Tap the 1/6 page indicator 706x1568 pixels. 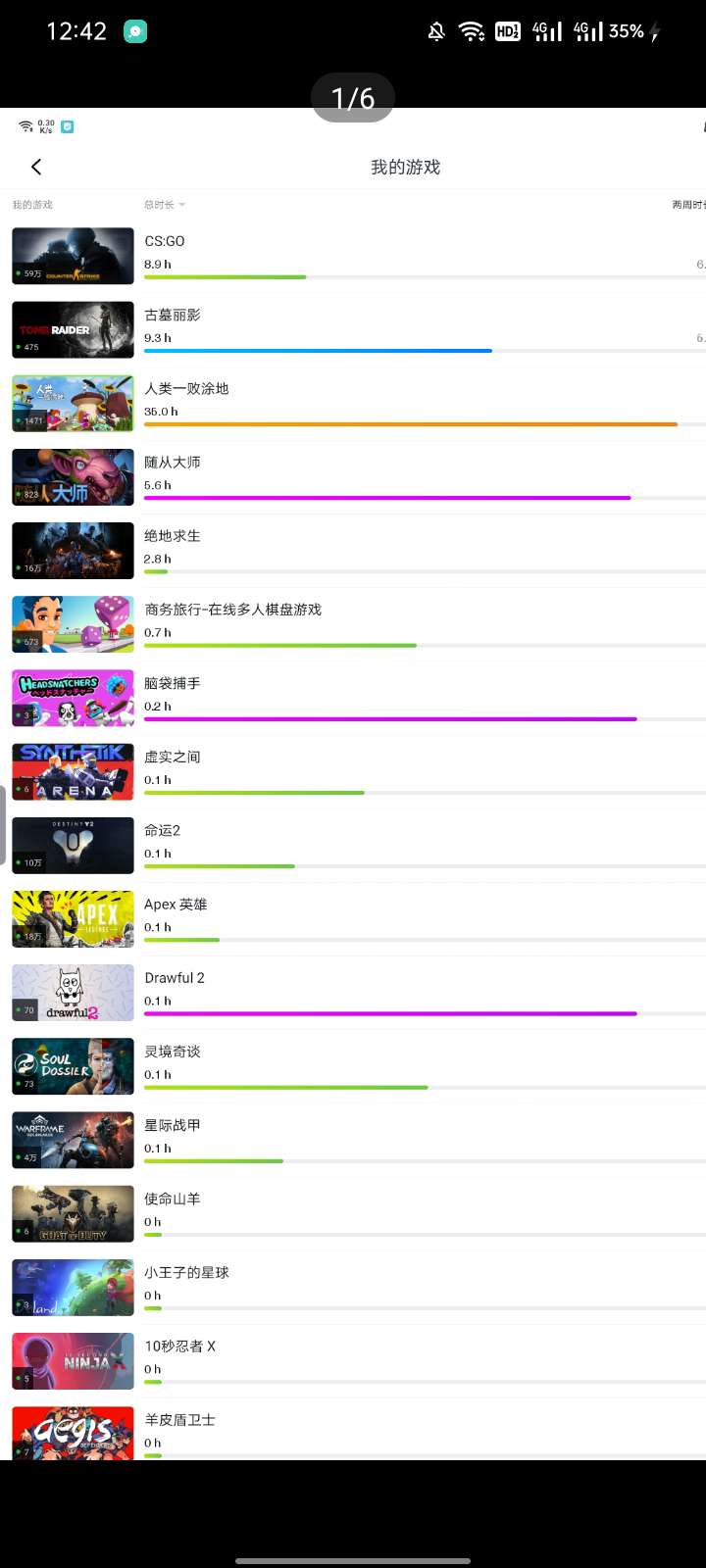(353, 98)
